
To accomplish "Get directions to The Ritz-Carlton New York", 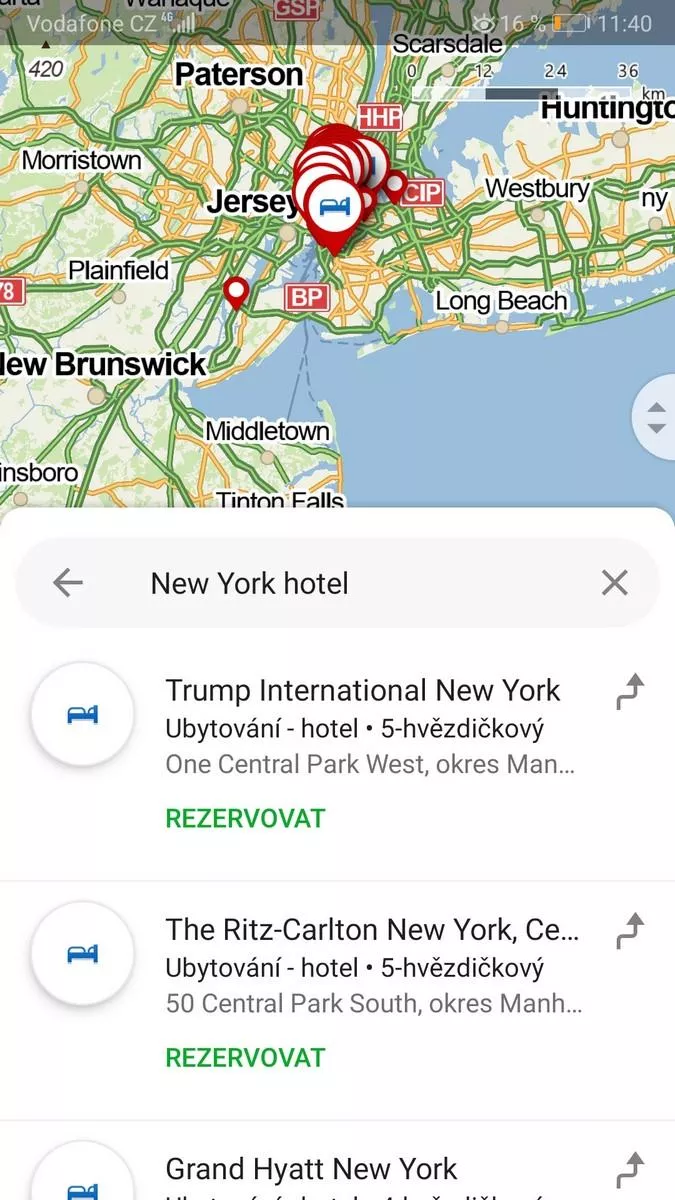I will click(630, 930).
